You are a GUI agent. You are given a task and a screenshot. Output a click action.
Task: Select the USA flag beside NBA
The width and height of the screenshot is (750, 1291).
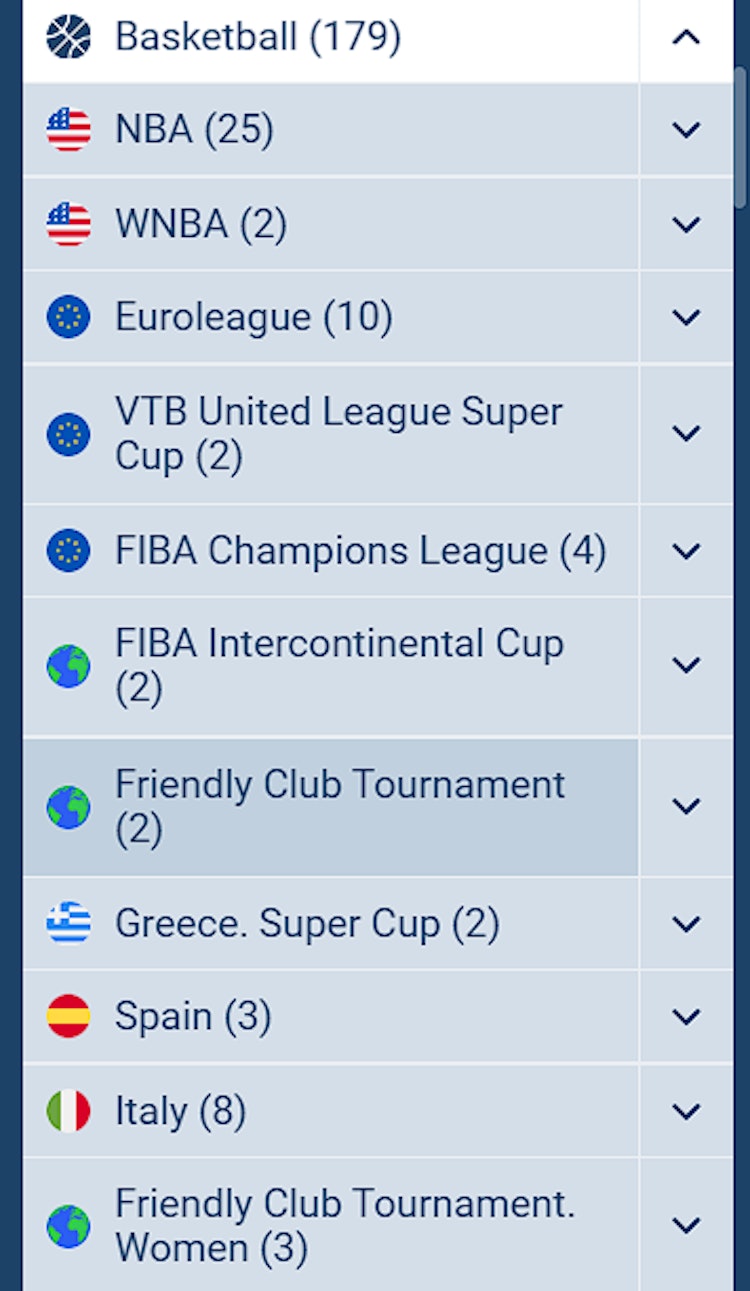coord(66,129)
